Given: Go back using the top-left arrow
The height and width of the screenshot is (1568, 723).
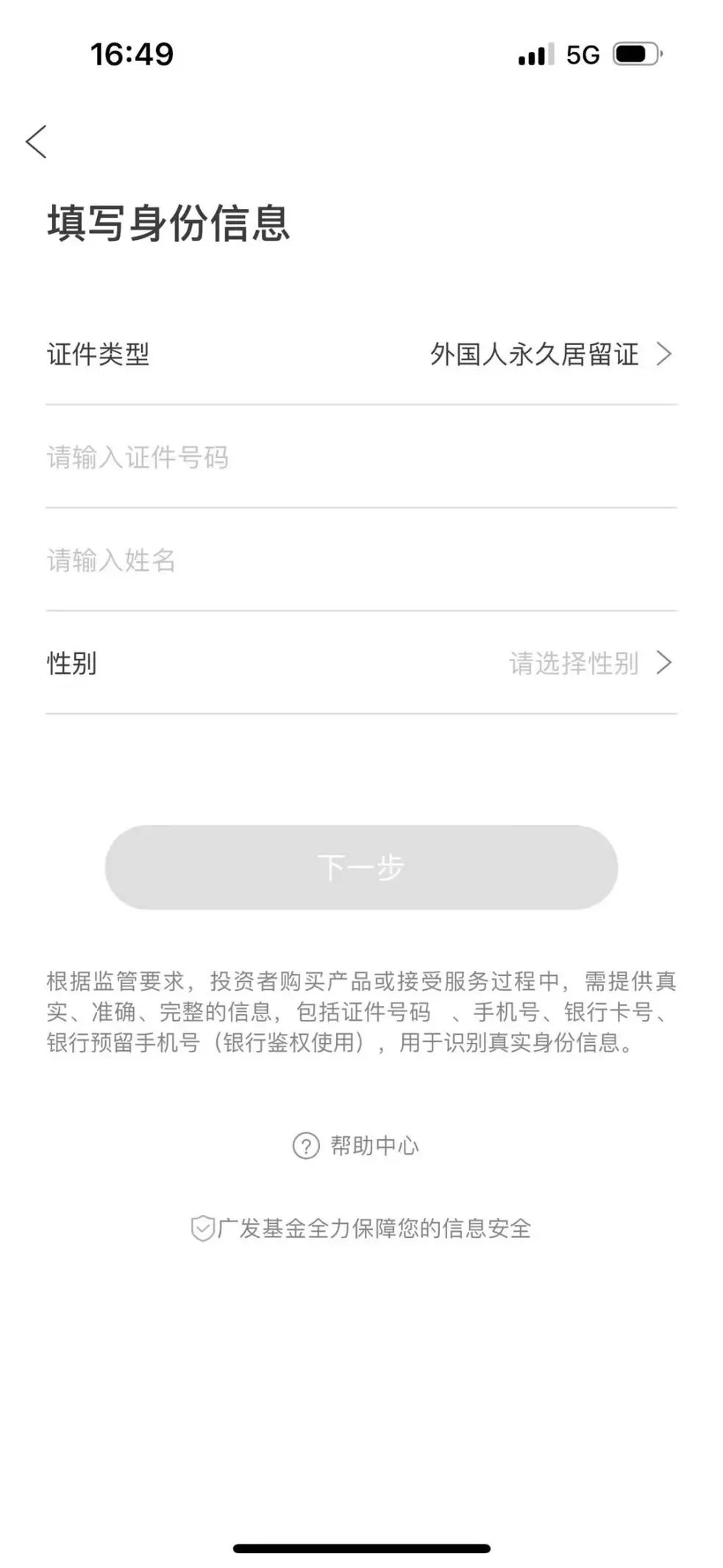Looking at the screenshot, I should tap(36, 141).
